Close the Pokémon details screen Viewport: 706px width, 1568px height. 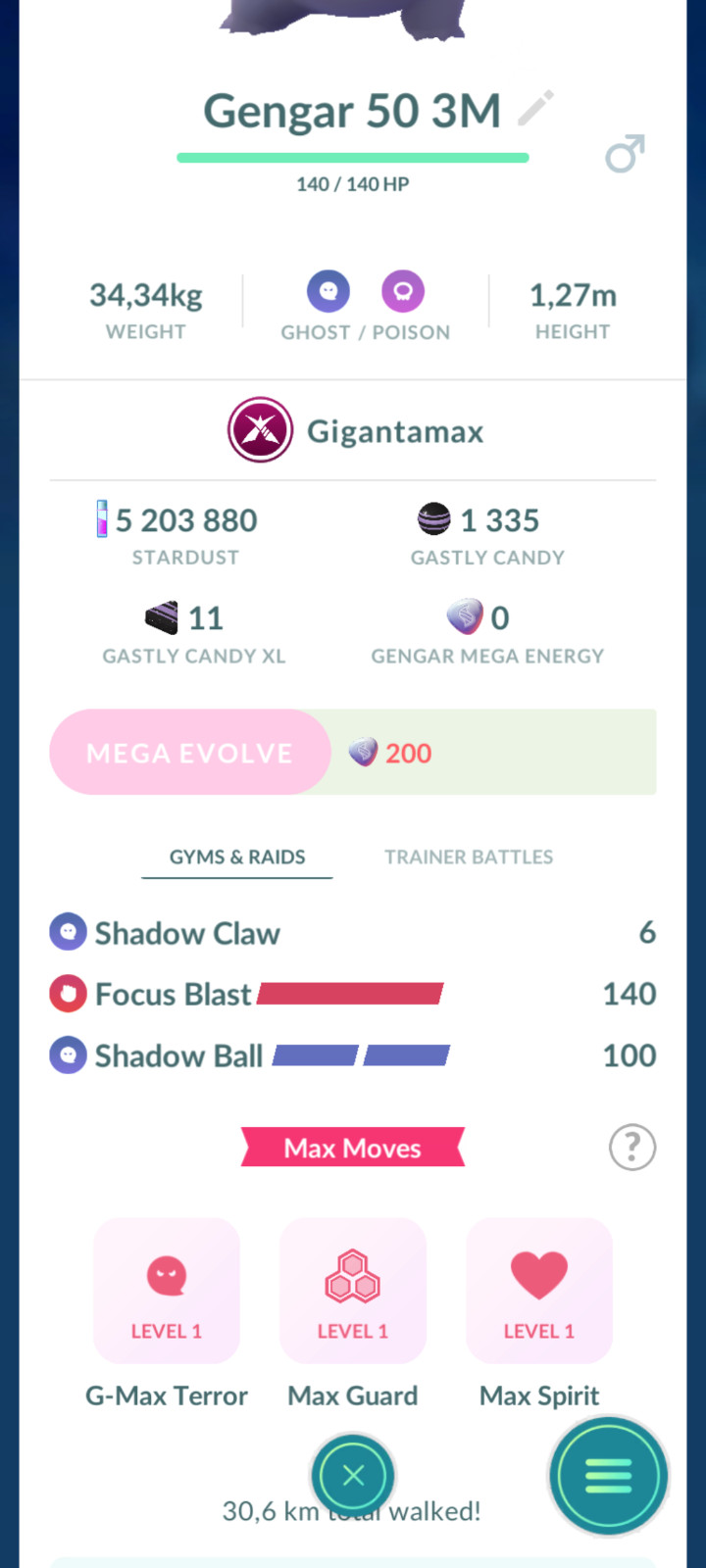tap(353, 1476)
